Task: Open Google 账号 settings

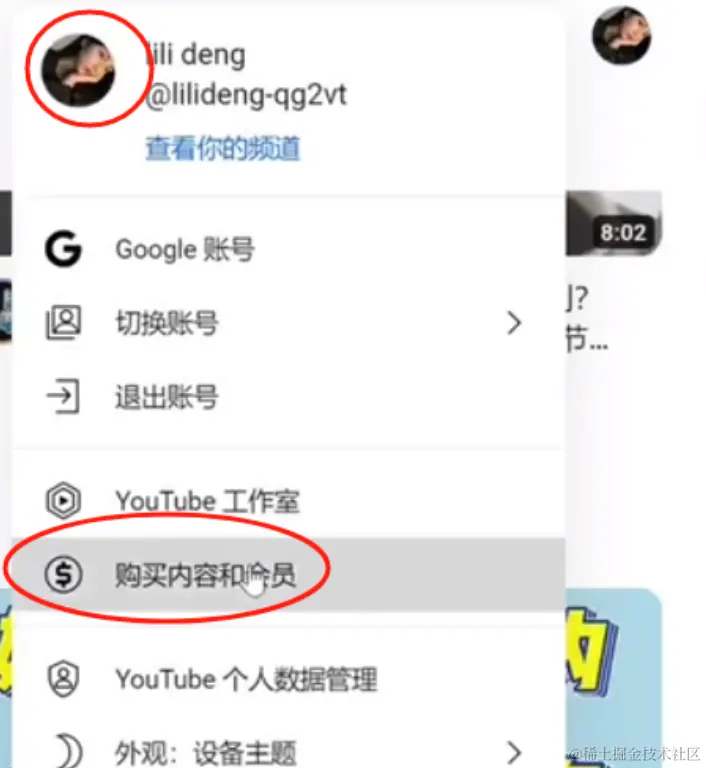Action: (185, 249)
